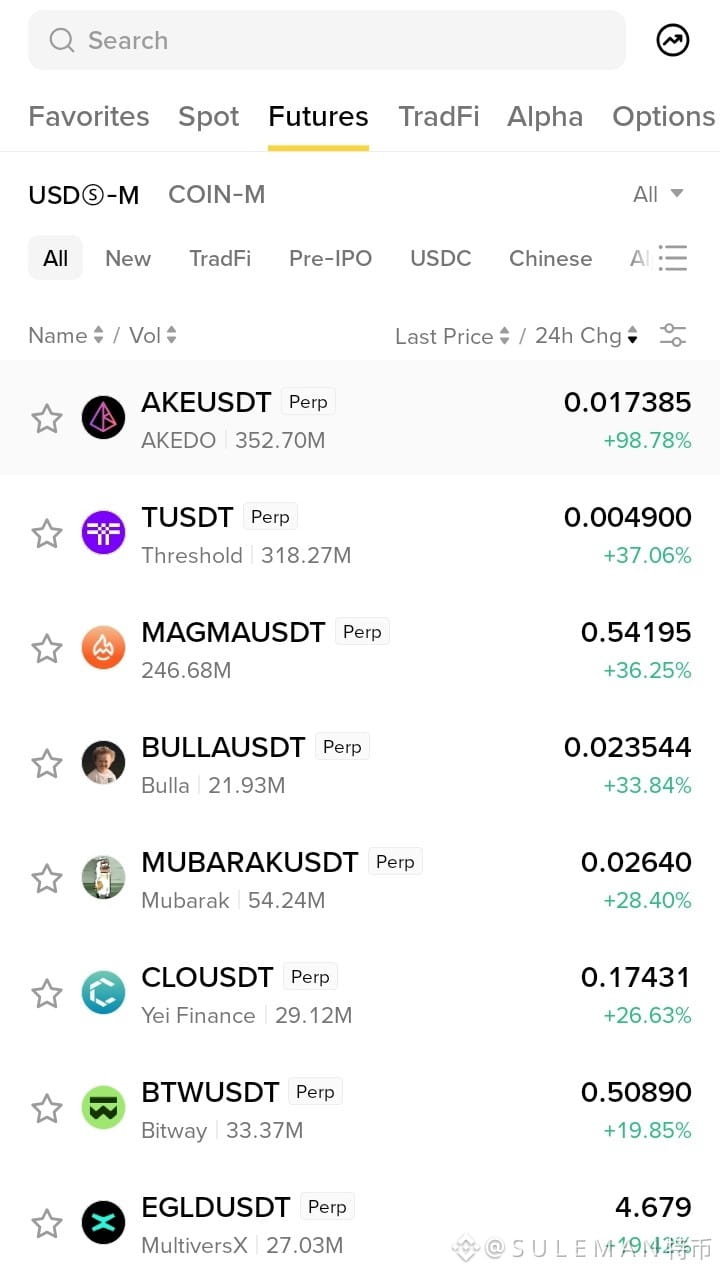Open the MAGMAUSDT perpetual contract
720x1274 pixels.
(x=360, y=649)
